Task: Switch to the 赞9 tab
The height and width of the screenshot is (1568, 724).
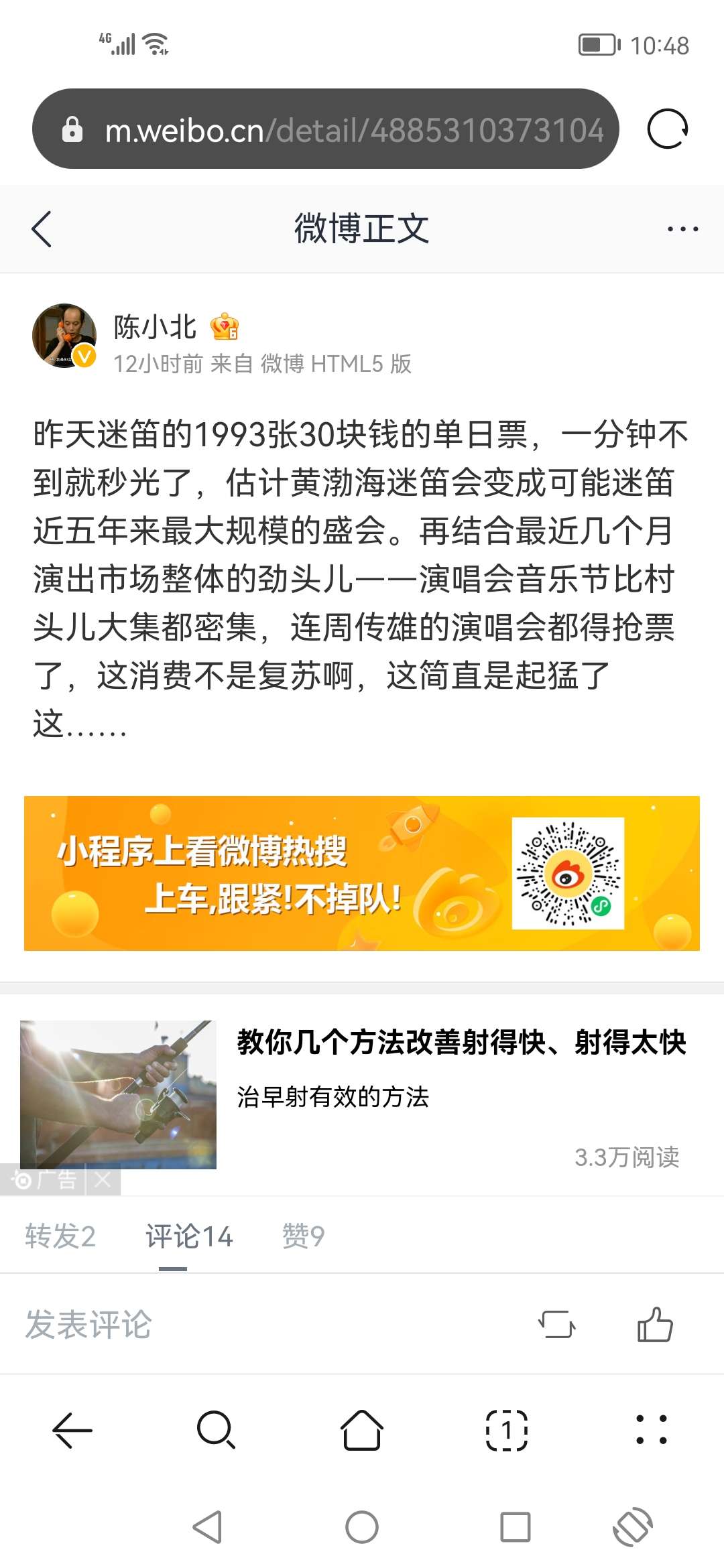Action: tap(303, 1236)
